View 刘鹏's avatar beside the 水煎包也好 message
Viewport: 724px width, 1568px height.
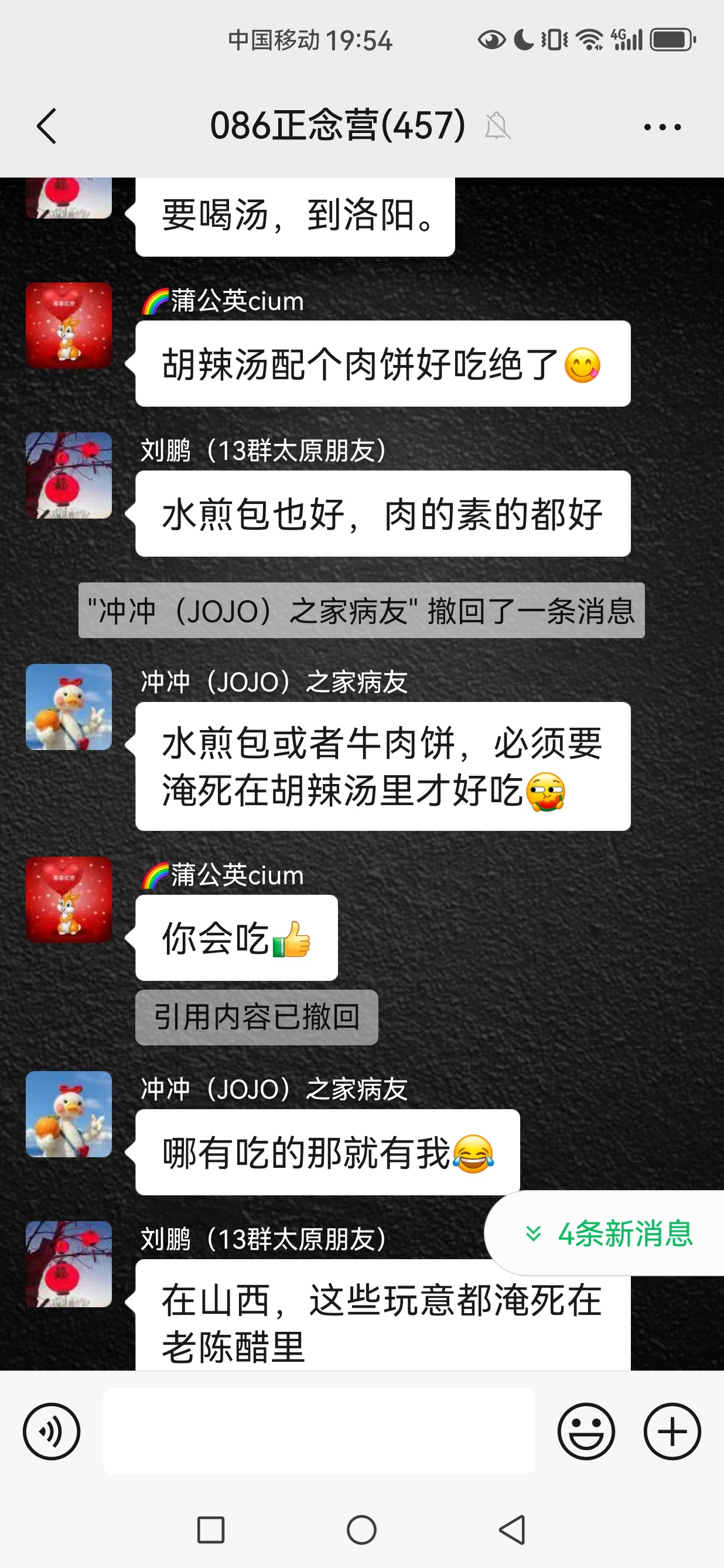click(69, 475)
